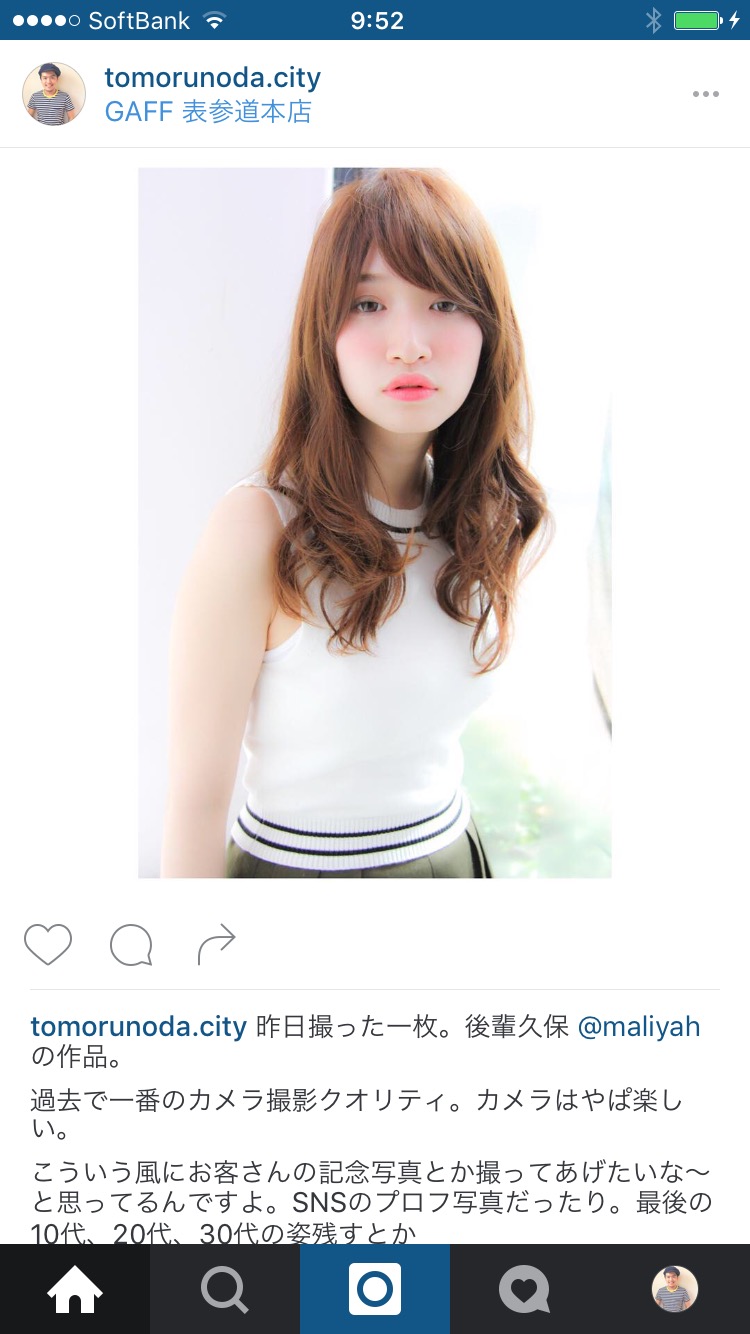Image resolution: width=750 pixels, height=1334 pixels.
Task: Go to your own Profile tab
Action: pyautogui.click(x=675, y=1289)
